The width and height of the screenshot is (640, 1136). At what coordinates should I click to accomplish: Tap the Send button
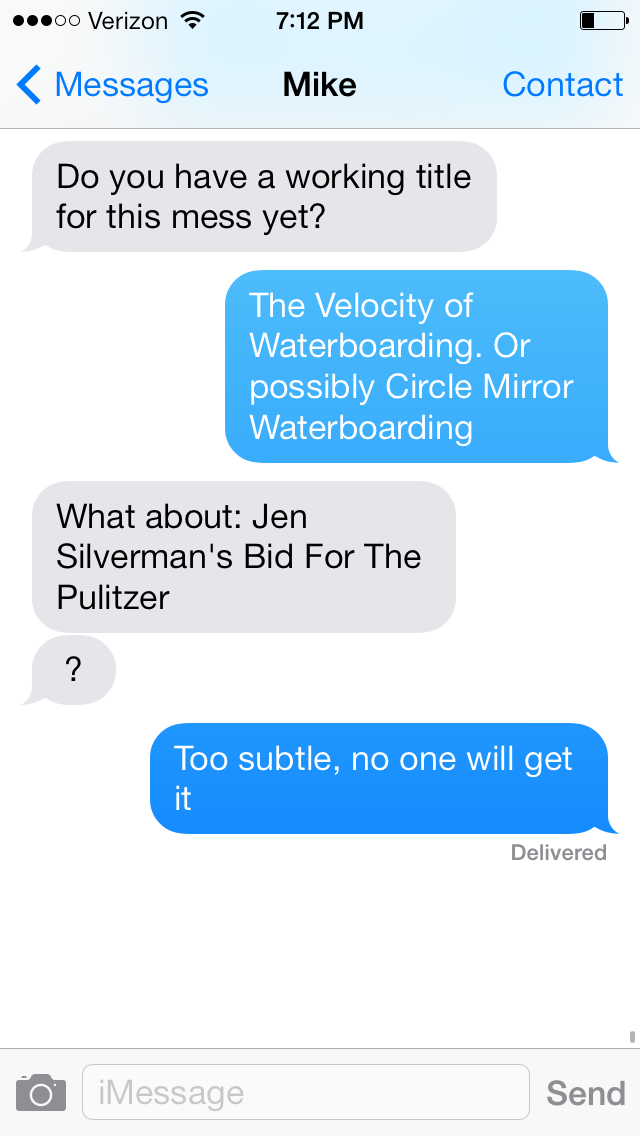(585, 1093)
